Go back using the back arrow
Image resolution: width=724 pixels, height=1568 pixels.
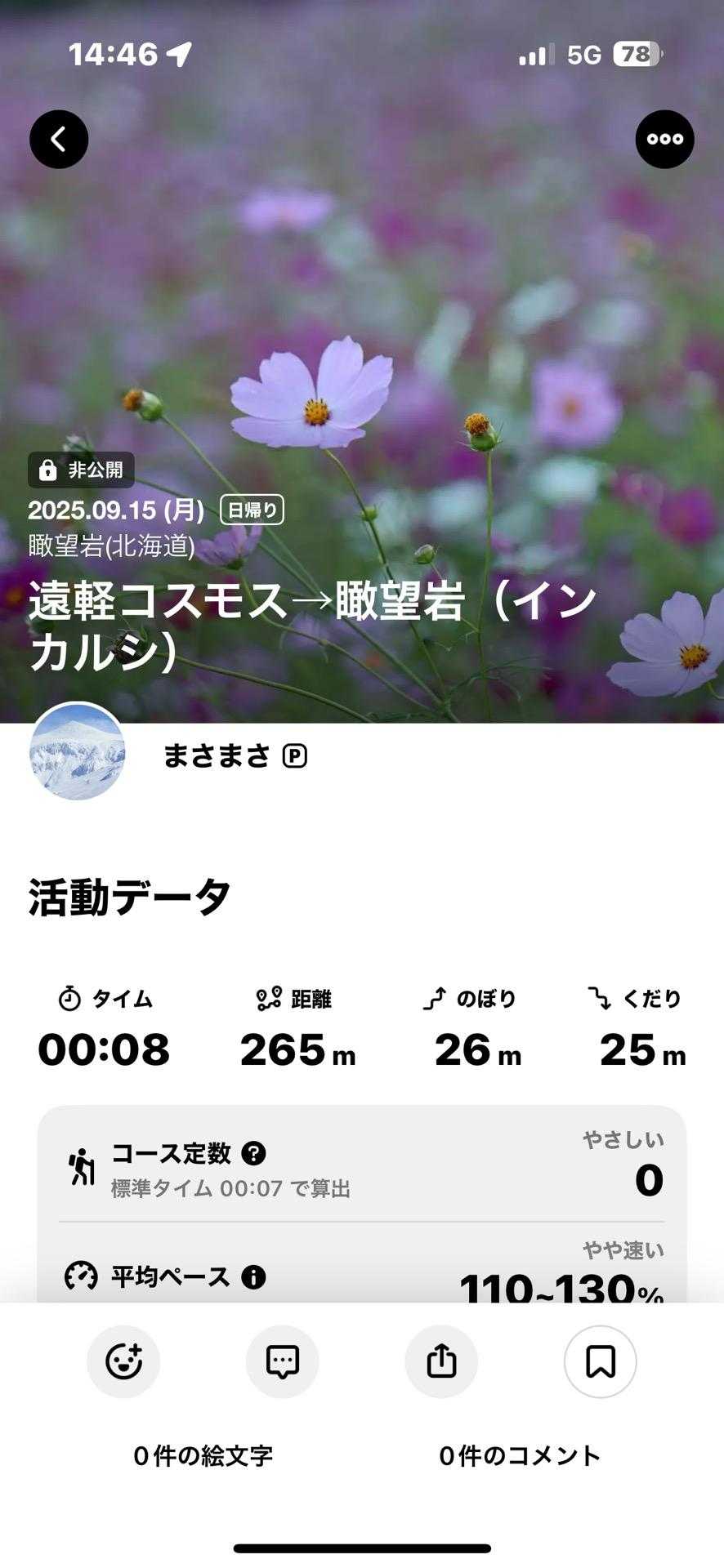click(59, 140)
